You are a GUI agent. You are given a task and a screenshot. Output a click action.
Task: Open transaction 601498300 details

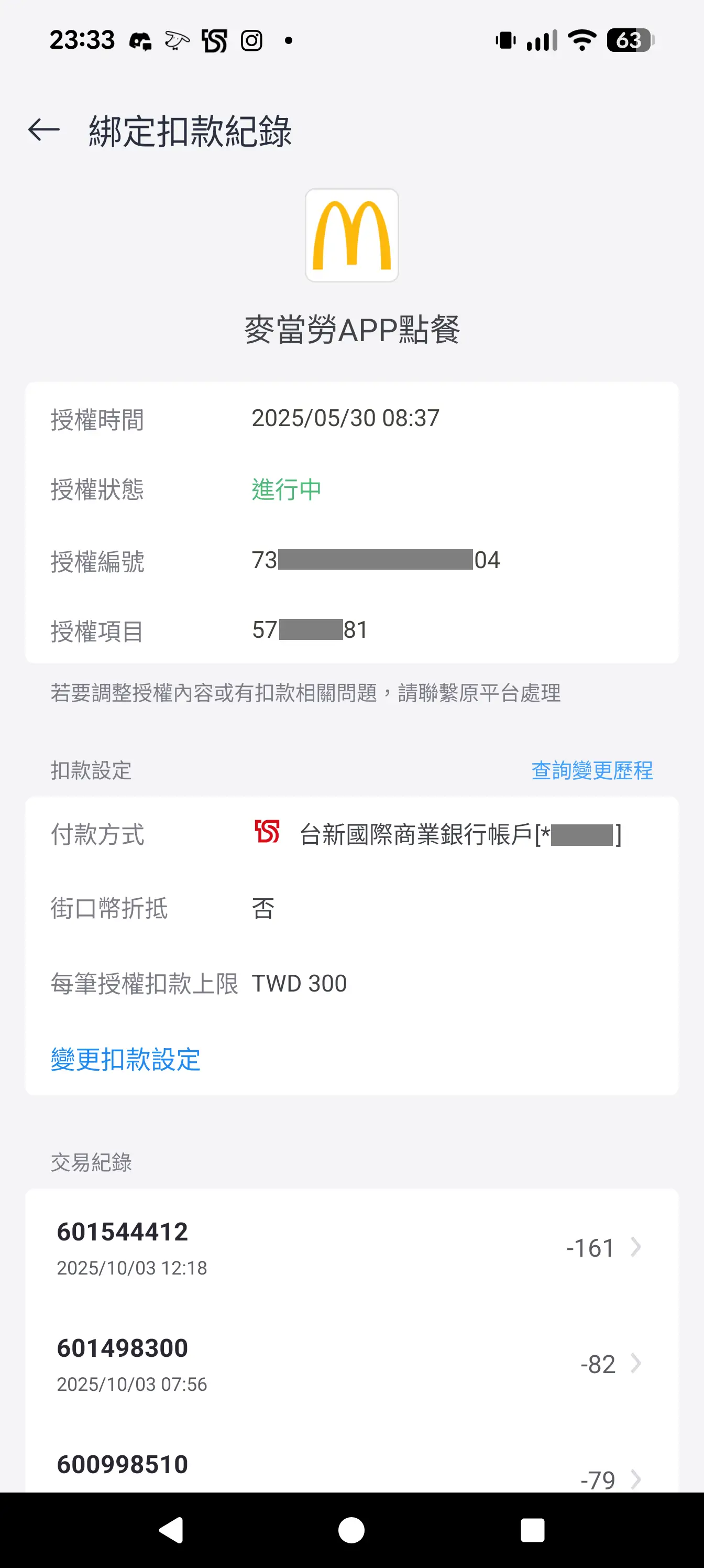(x=351, y=1364)
